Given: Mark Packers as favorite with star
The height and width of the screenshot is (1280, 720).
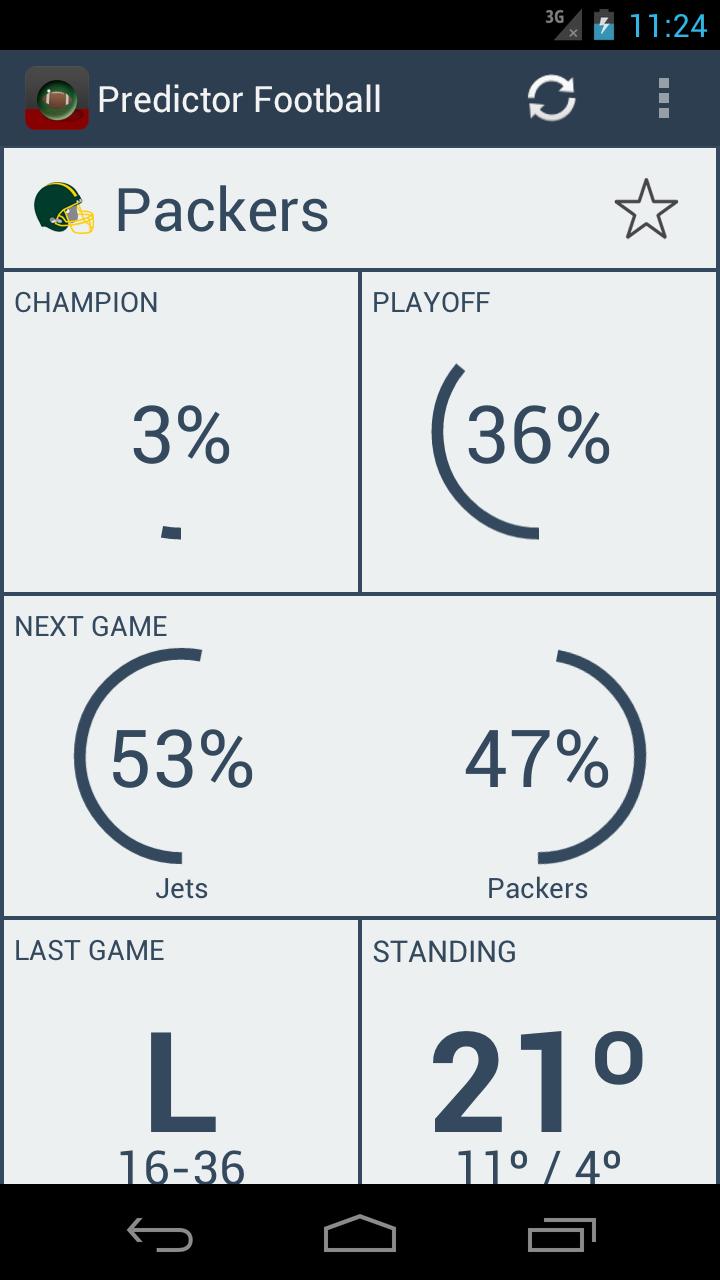Looking at the screenshot, I should point(645,210).
